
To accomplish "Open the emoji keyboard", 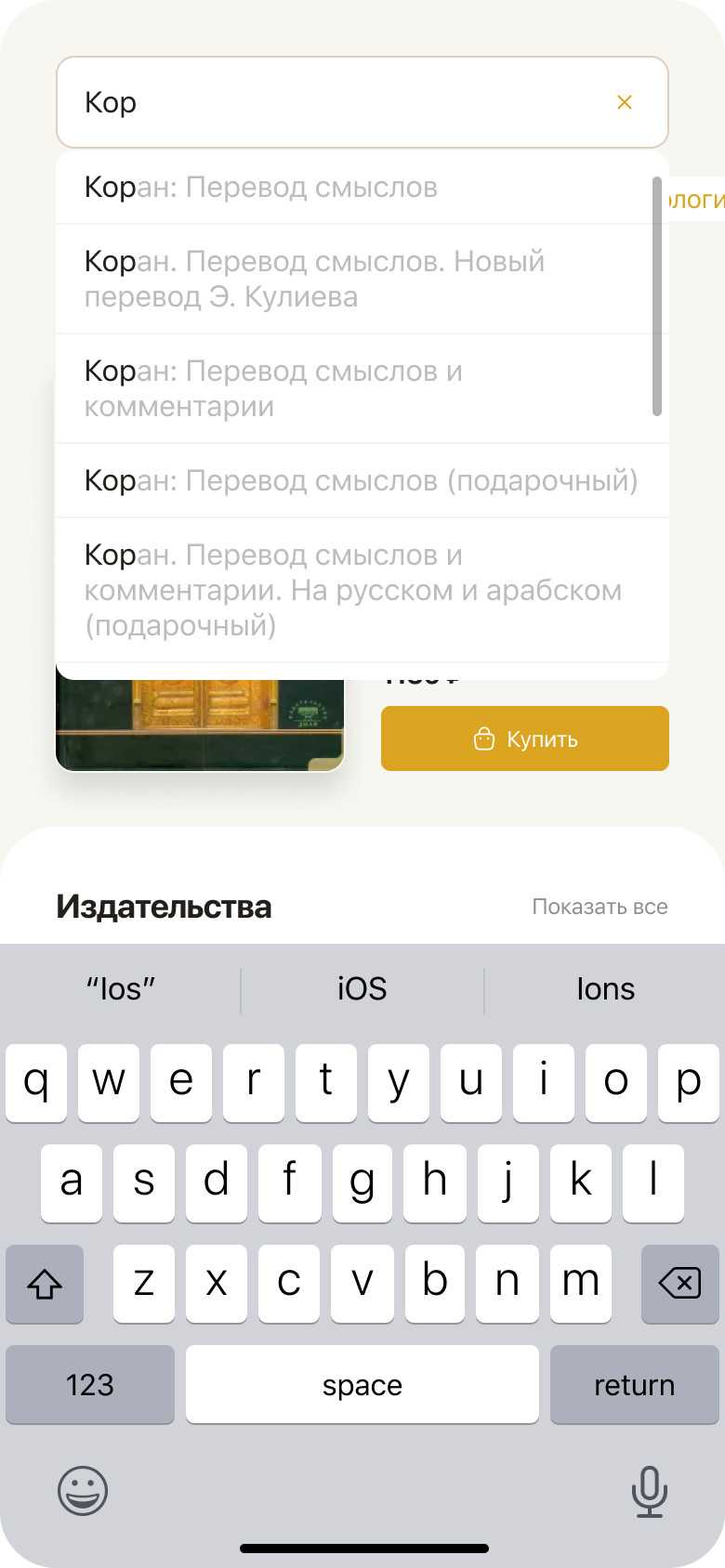I will 83,1491.
